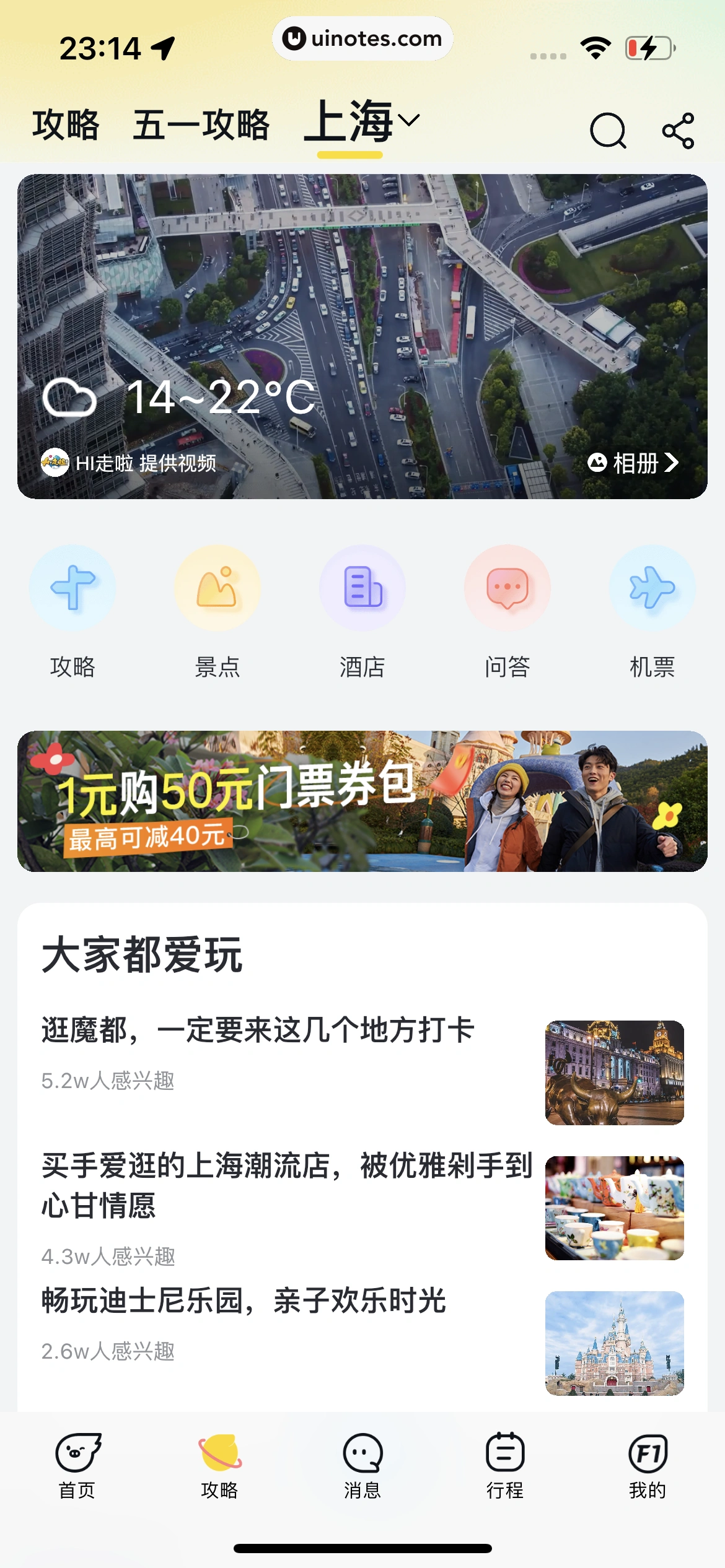The width and height of the screenshot is (725, 1568).
Task: Expand the 上海 city dropdown
Action: [362, 123]
